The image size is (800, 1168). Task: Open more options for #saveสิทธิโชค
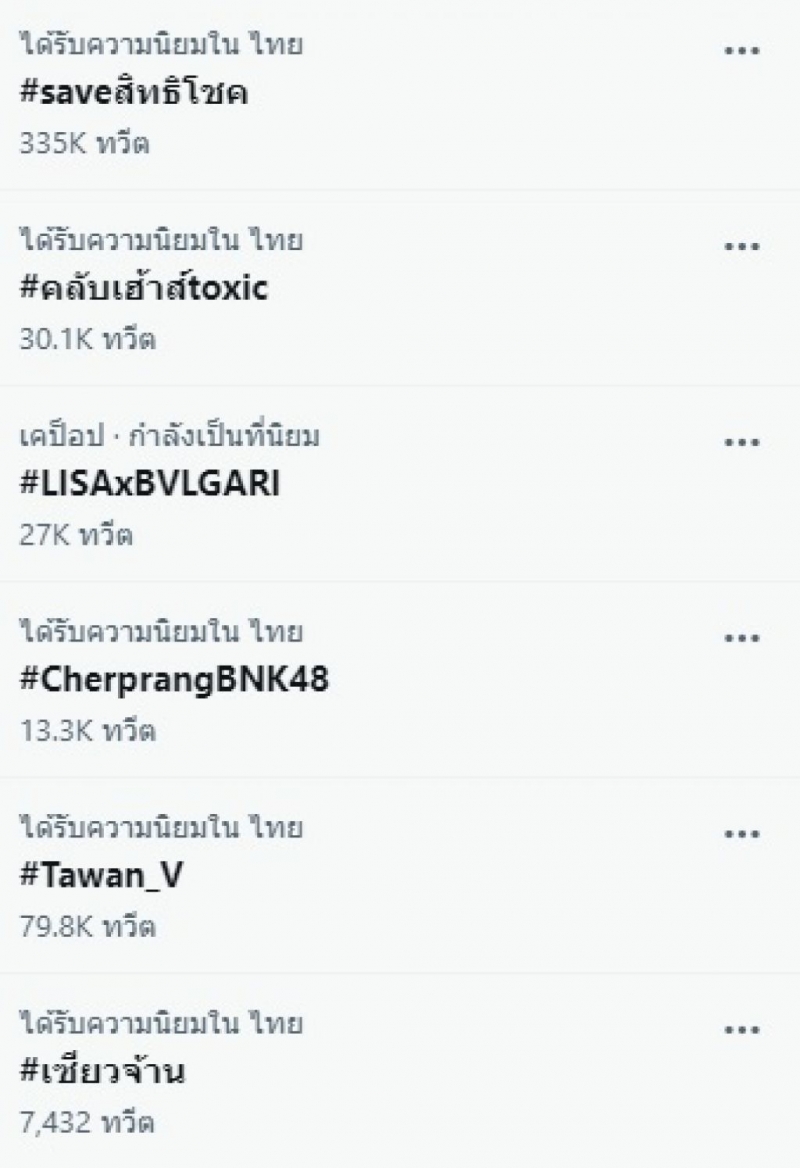[x=742, y=49]
